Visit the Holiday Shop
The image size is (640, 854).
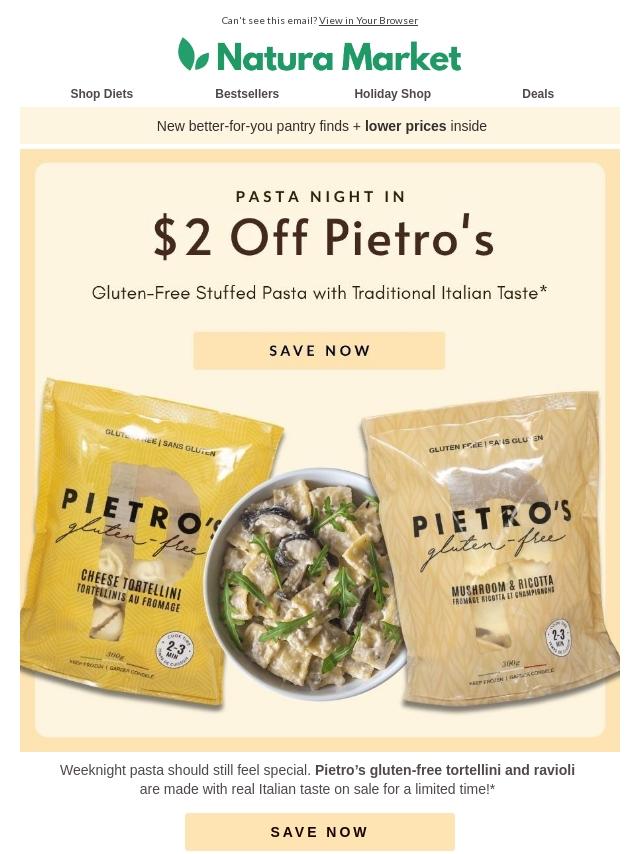[x=392, y=94]
